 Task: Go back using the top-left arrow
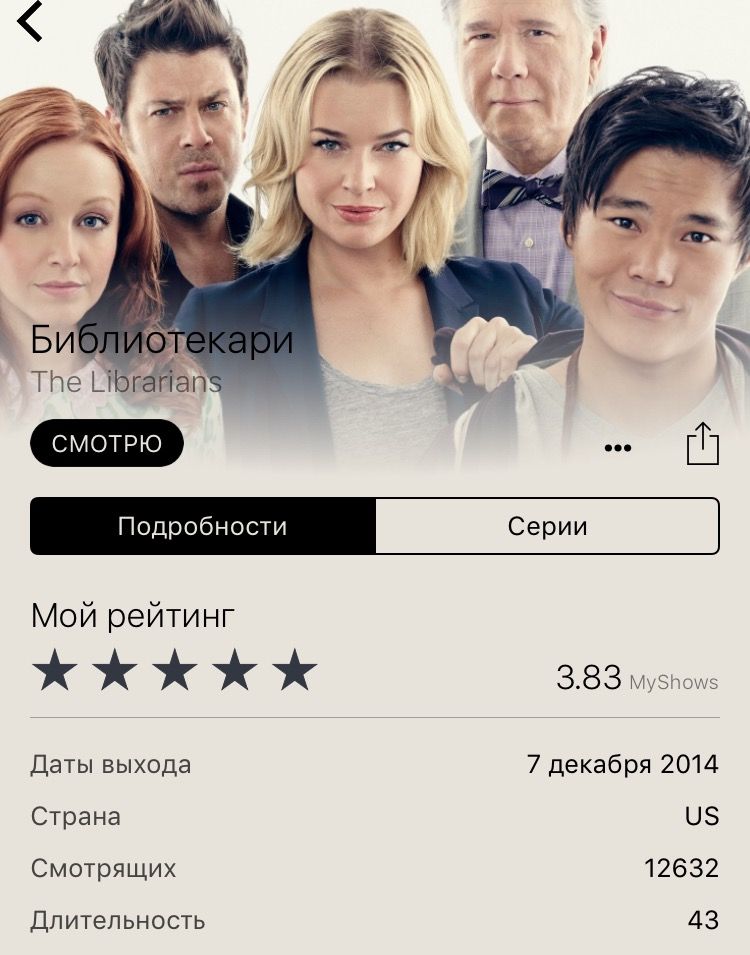click(31, 21)
